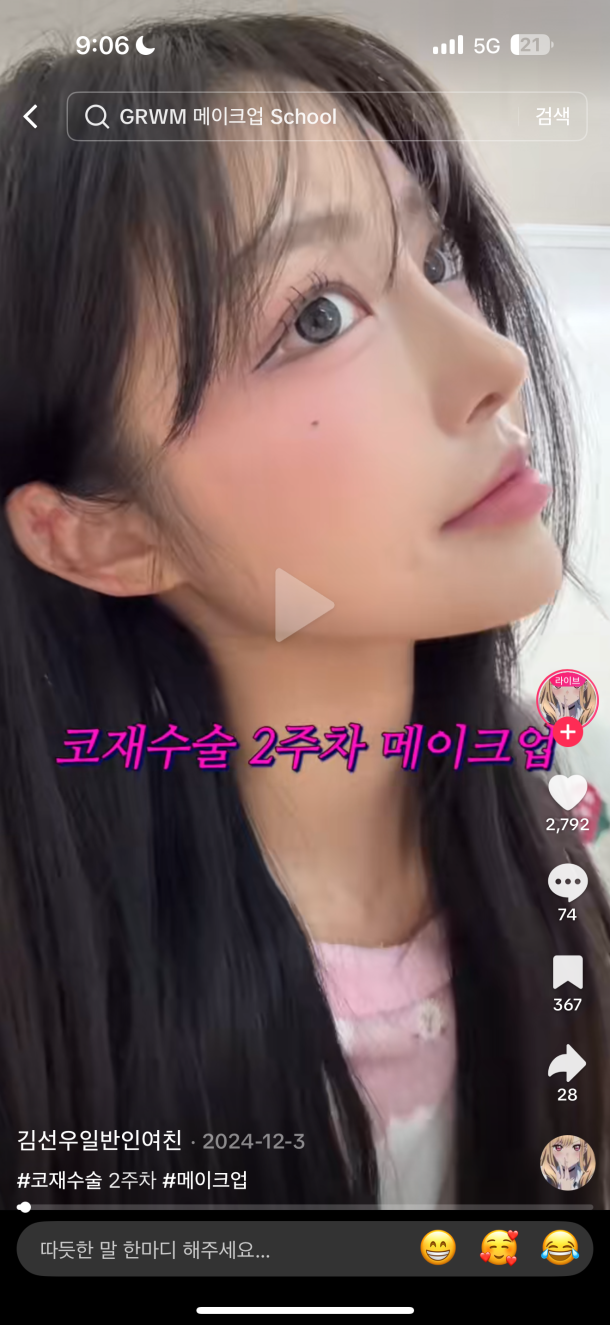The width and height of the screenshot is (610, 1325).
Task: Go back using the top-left arrow
Action: pos(31,117)
